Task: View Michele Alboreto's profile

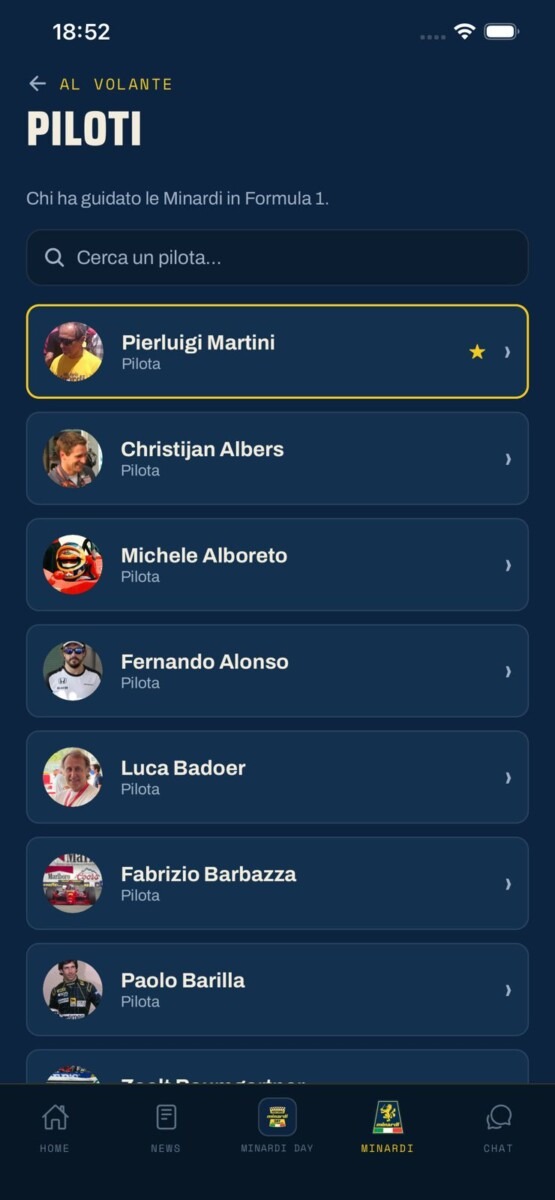Action: click(x=277, y=564)
